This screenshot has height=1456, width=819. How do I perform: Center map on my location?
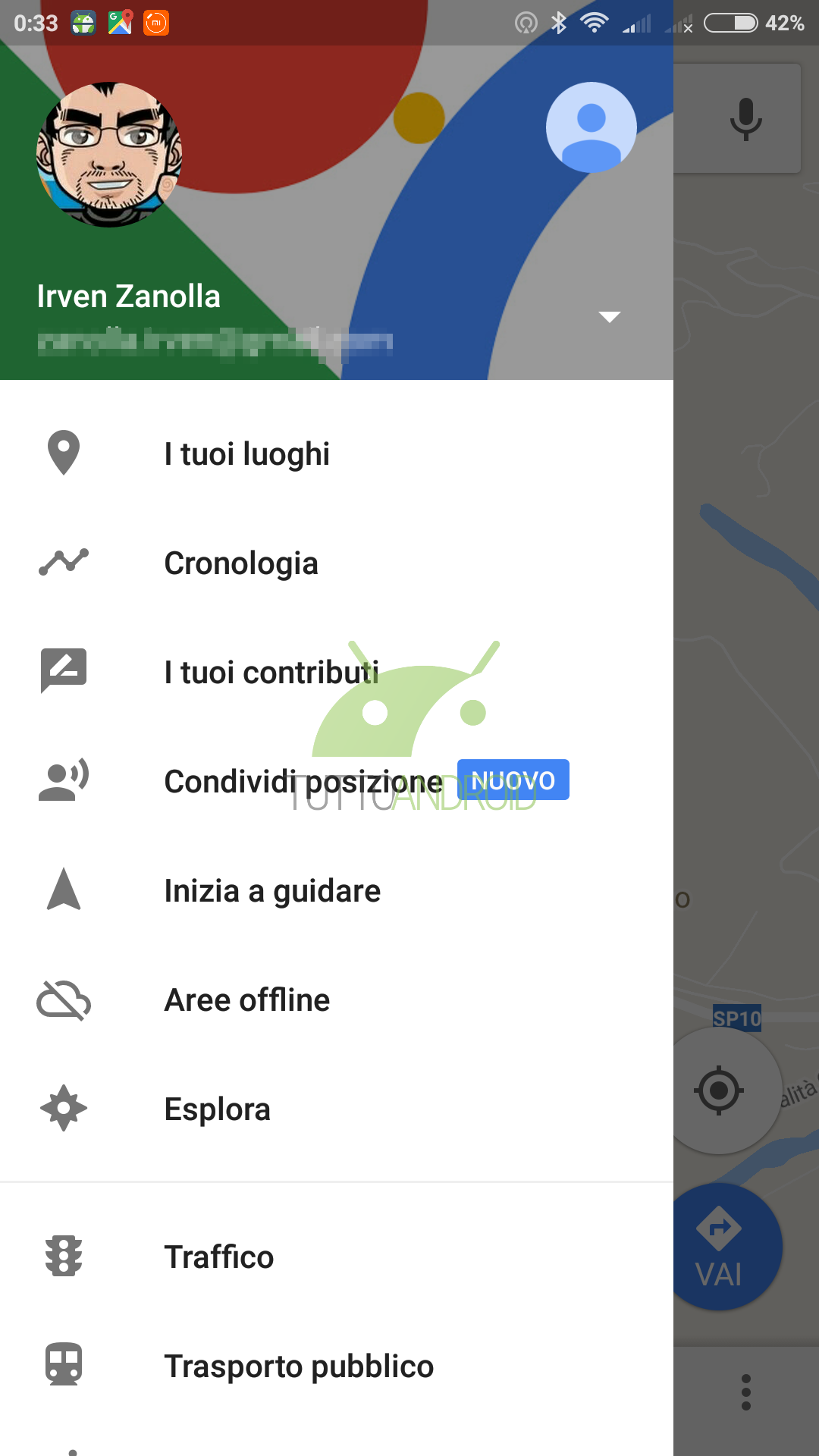(x=718, y=1090)
